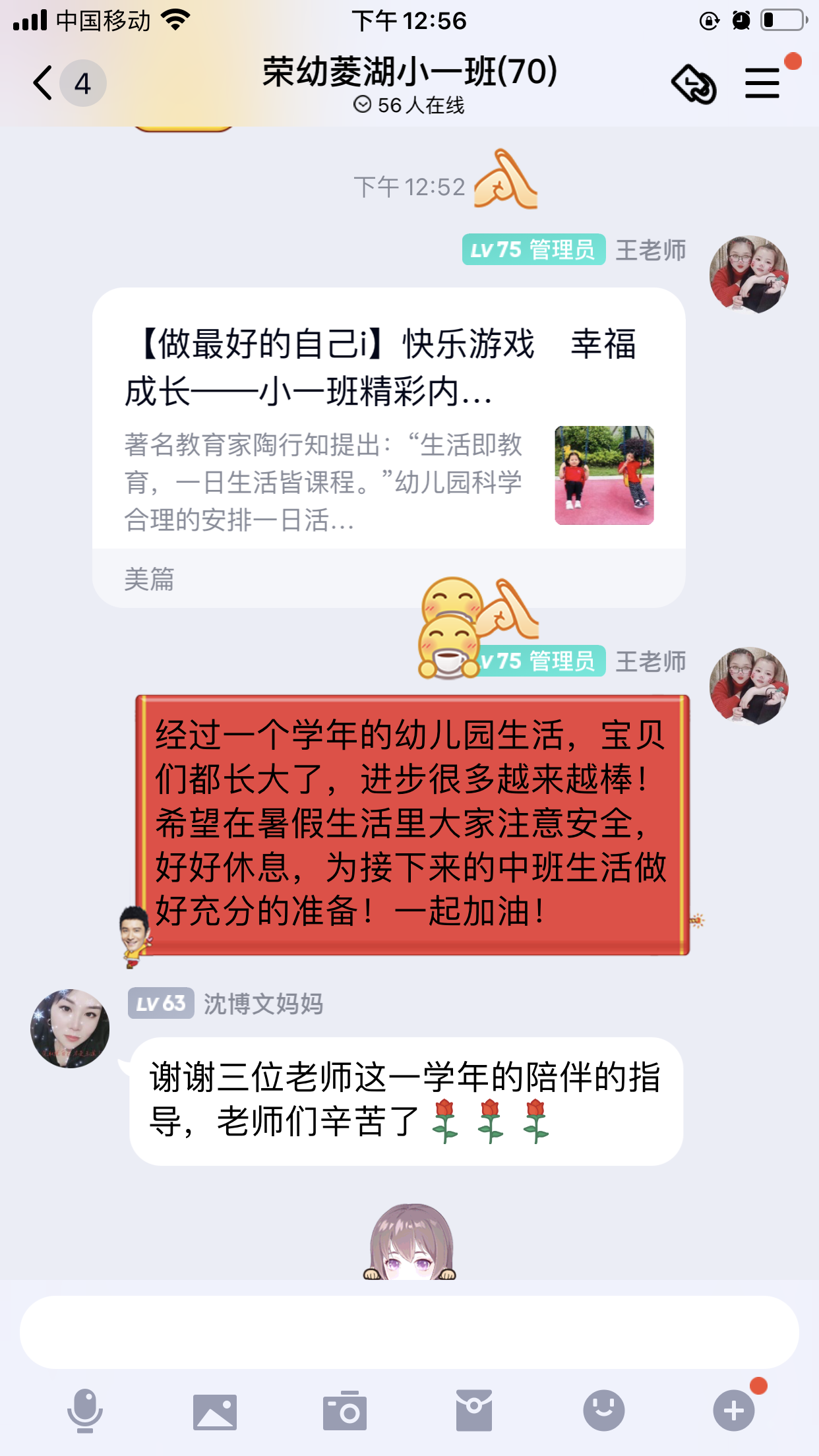Open 王老师's avatar beside the article card
819x1456 pixels.
pos(748,274)
